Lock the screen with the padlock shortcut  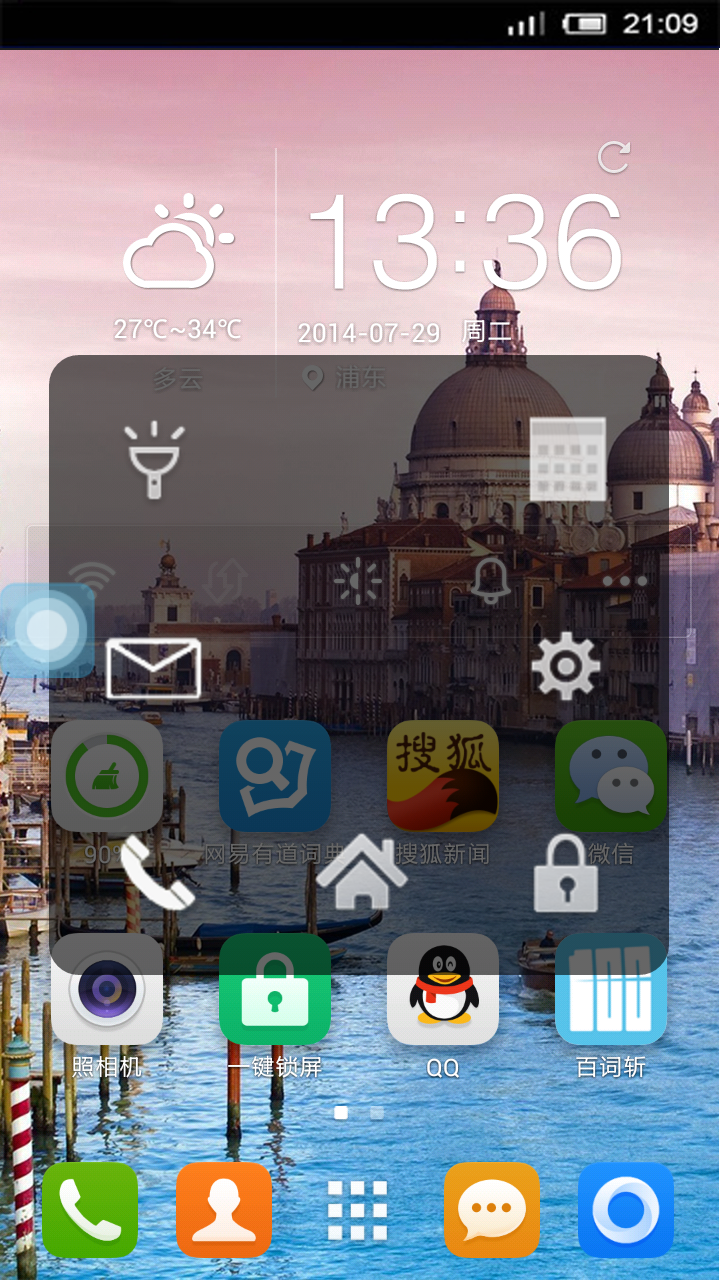tap(566, 874)
